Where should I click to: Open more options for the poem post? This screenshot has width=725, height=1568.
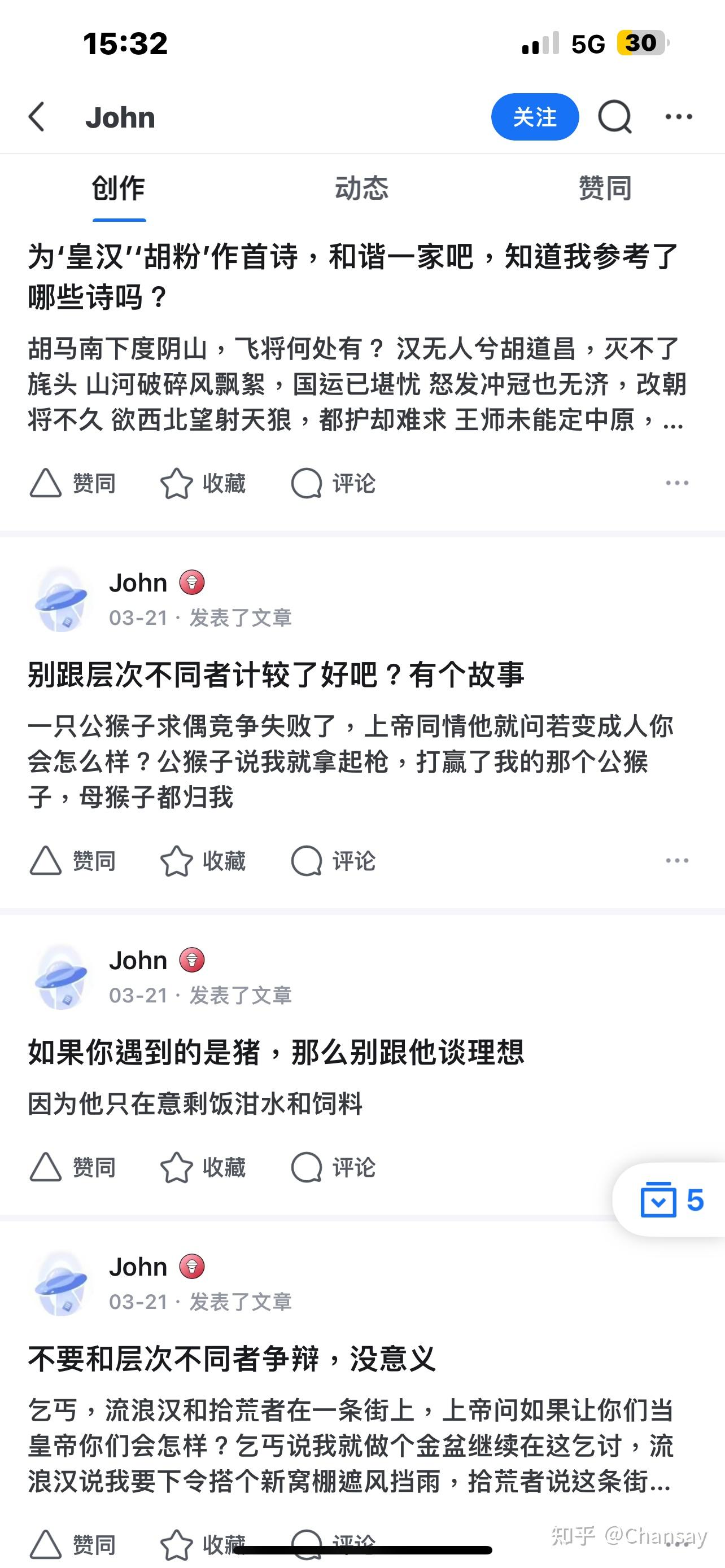click(677, 483)
